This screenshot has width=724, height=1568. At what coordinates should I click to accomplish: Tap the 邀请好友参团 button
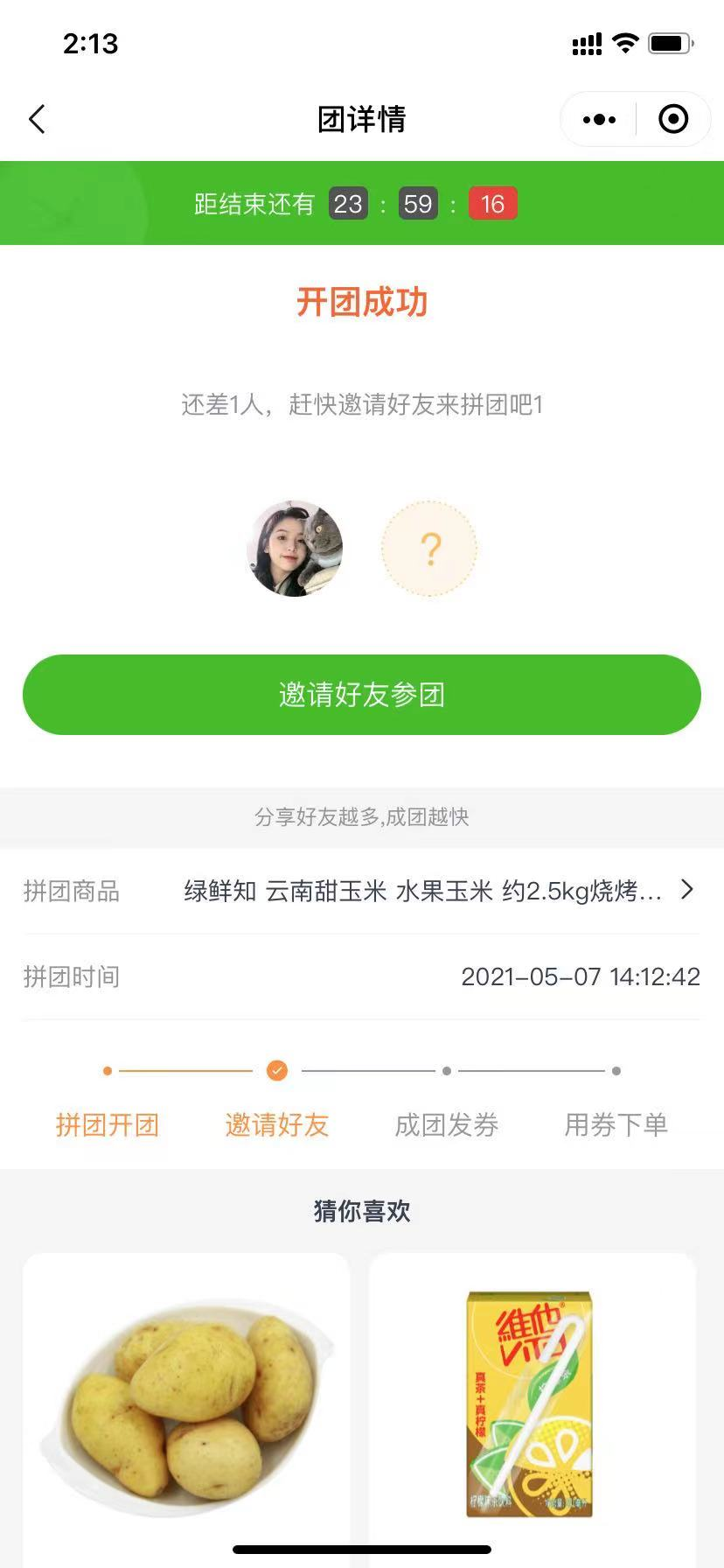coord(362,695)
